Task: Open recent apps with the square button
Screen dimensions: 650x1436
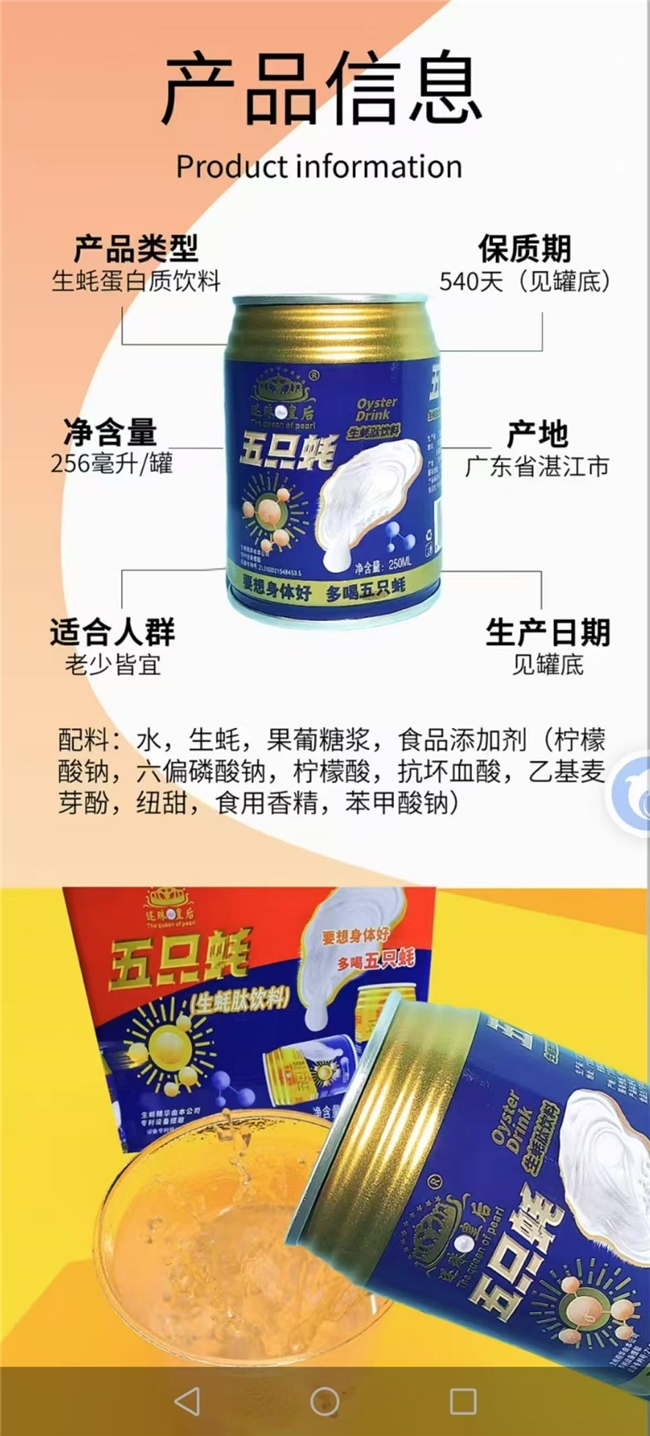Action: 463,1400
